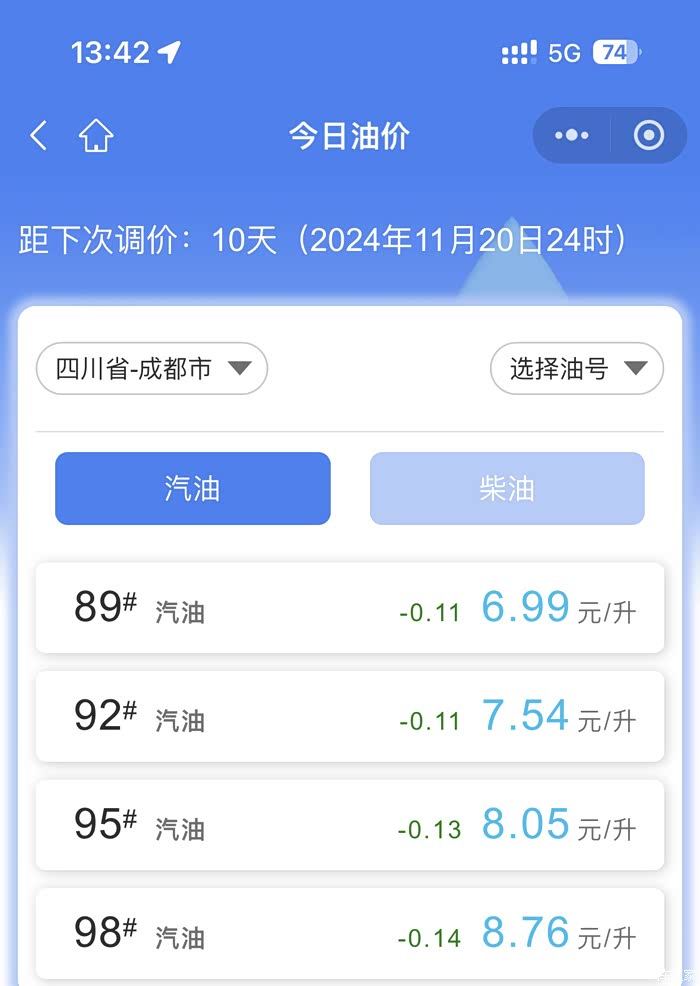The image size is (700, 986).
Task: Close the mini program with the circle button
Action: coord(649,136)
